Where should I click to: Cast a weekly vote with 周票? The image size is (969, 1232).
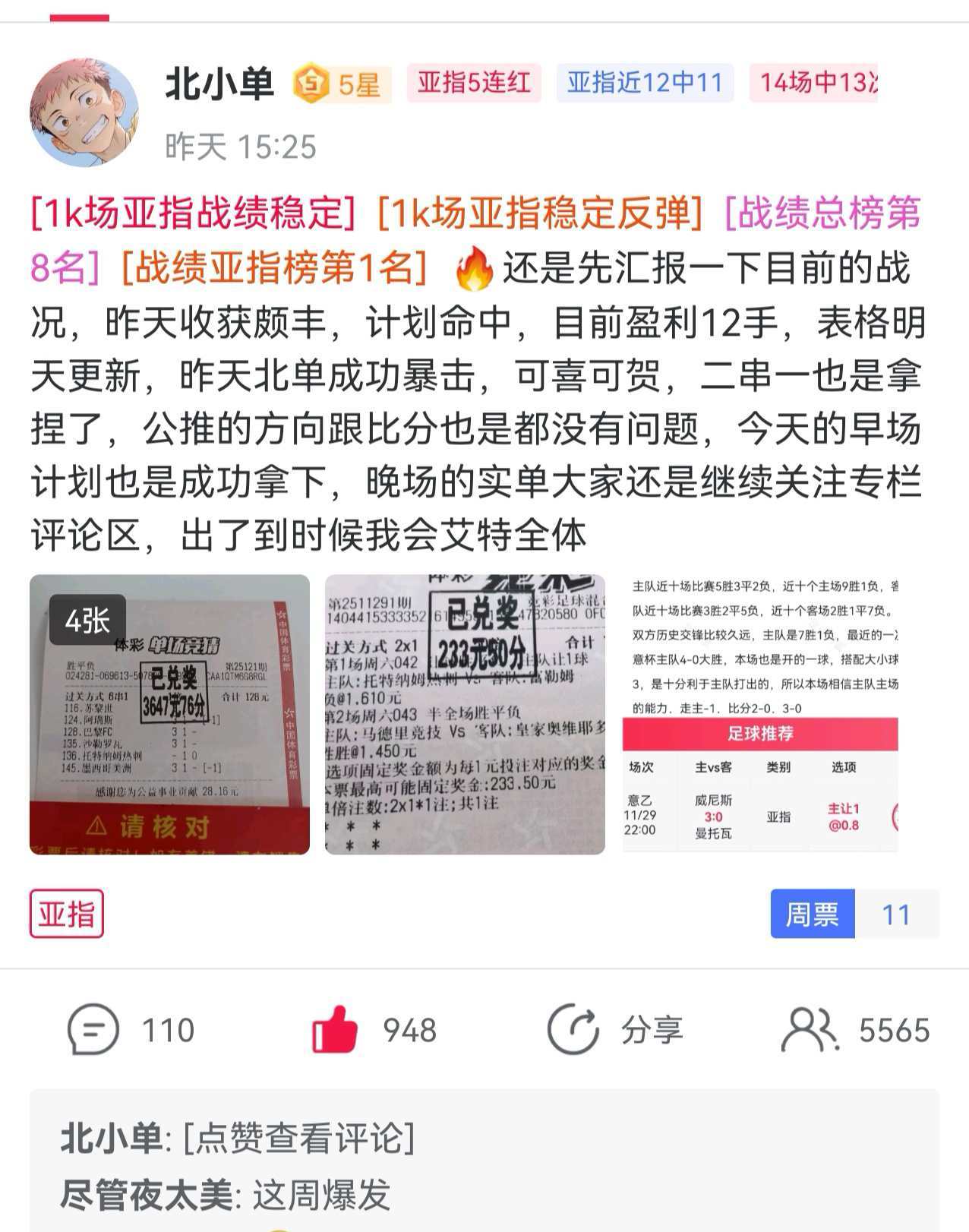point(813,914)
